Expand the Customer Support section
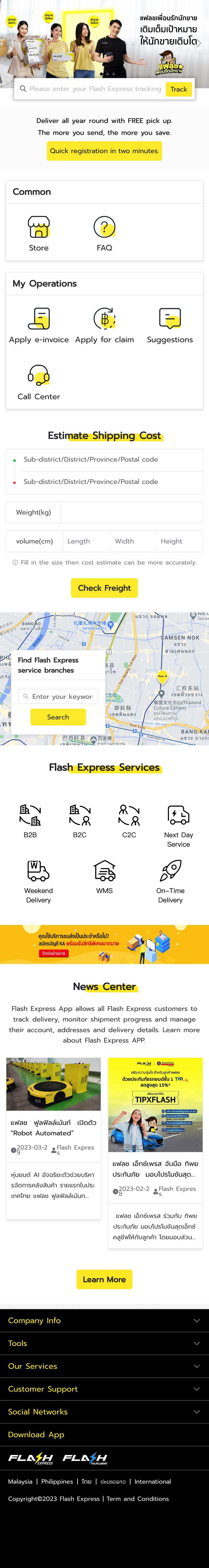This screenshot has height=1568, width=209. point(104,1389)
